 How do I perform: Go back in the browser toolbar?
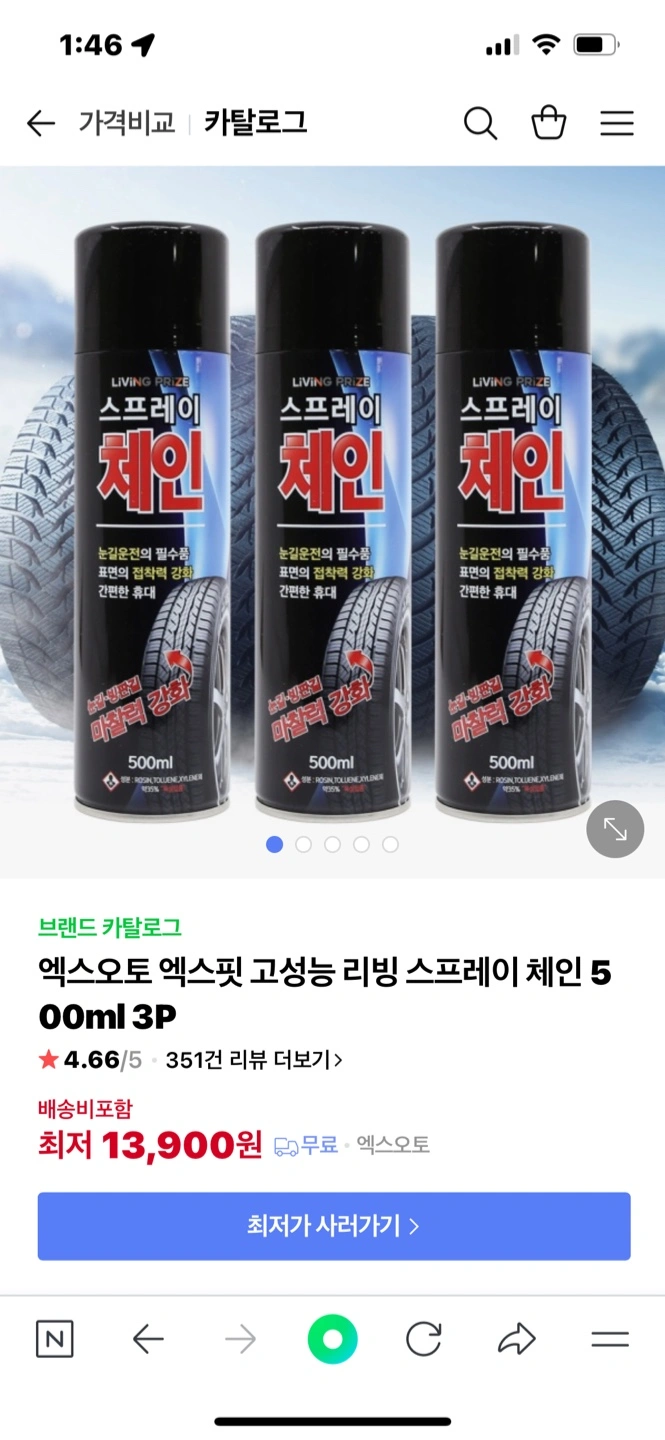click(x=148, y=1339)
